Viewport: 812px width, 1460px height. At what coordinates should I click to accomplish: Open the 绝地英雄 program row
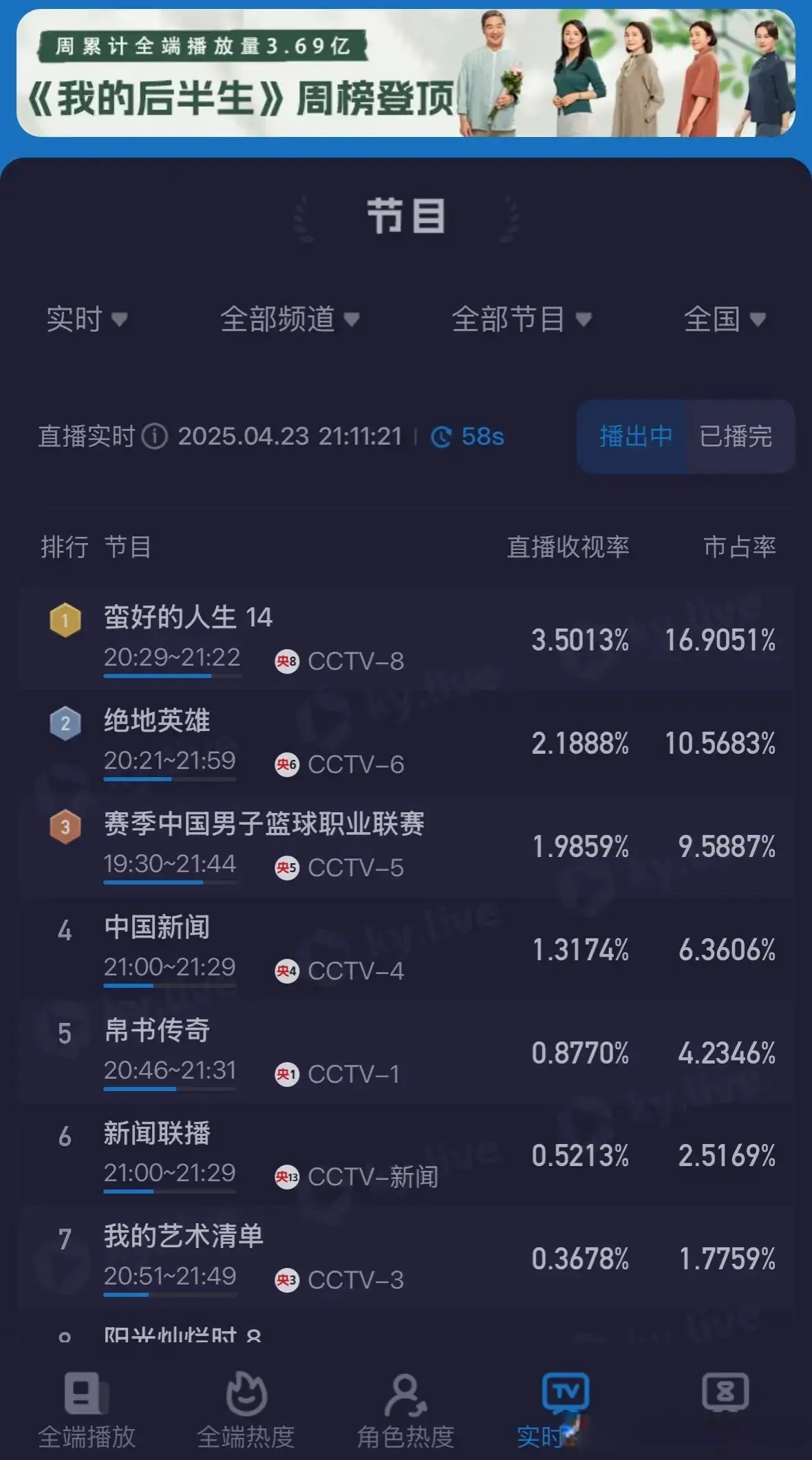point(406,742)
